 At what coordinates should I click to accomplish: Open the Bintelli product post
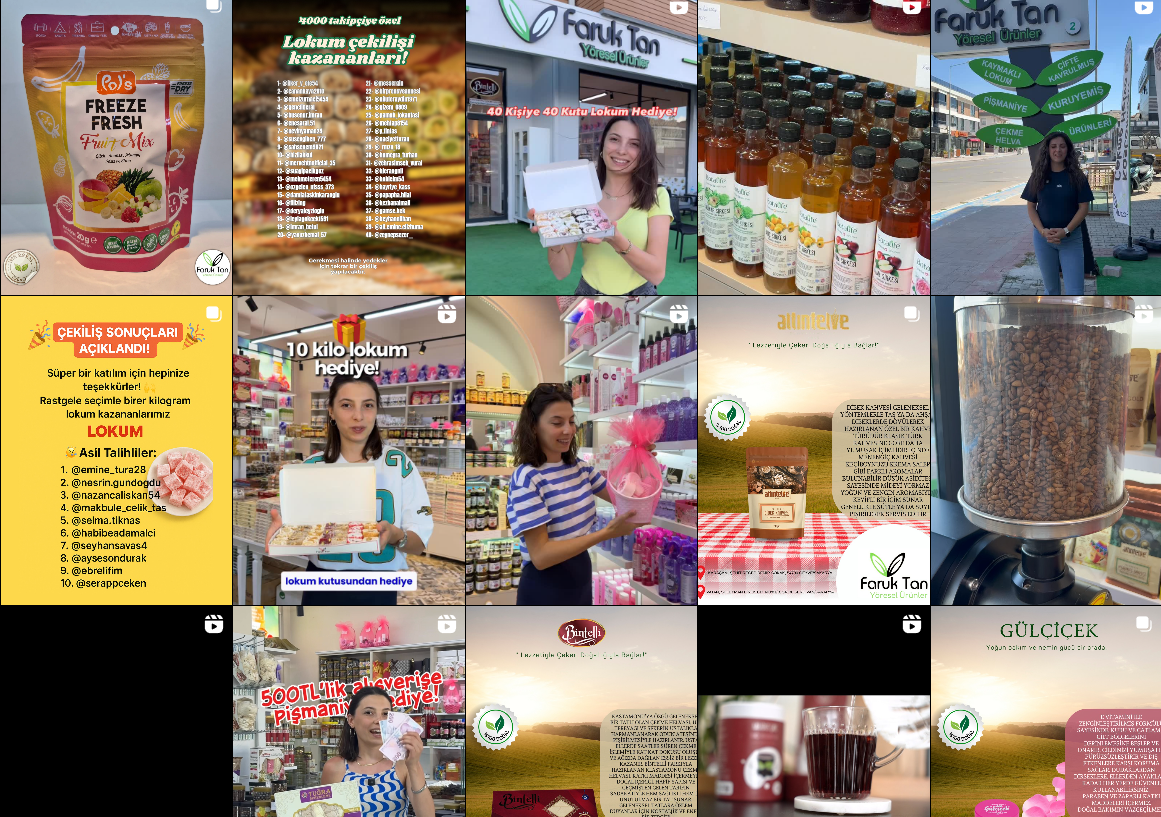point(581,712)
